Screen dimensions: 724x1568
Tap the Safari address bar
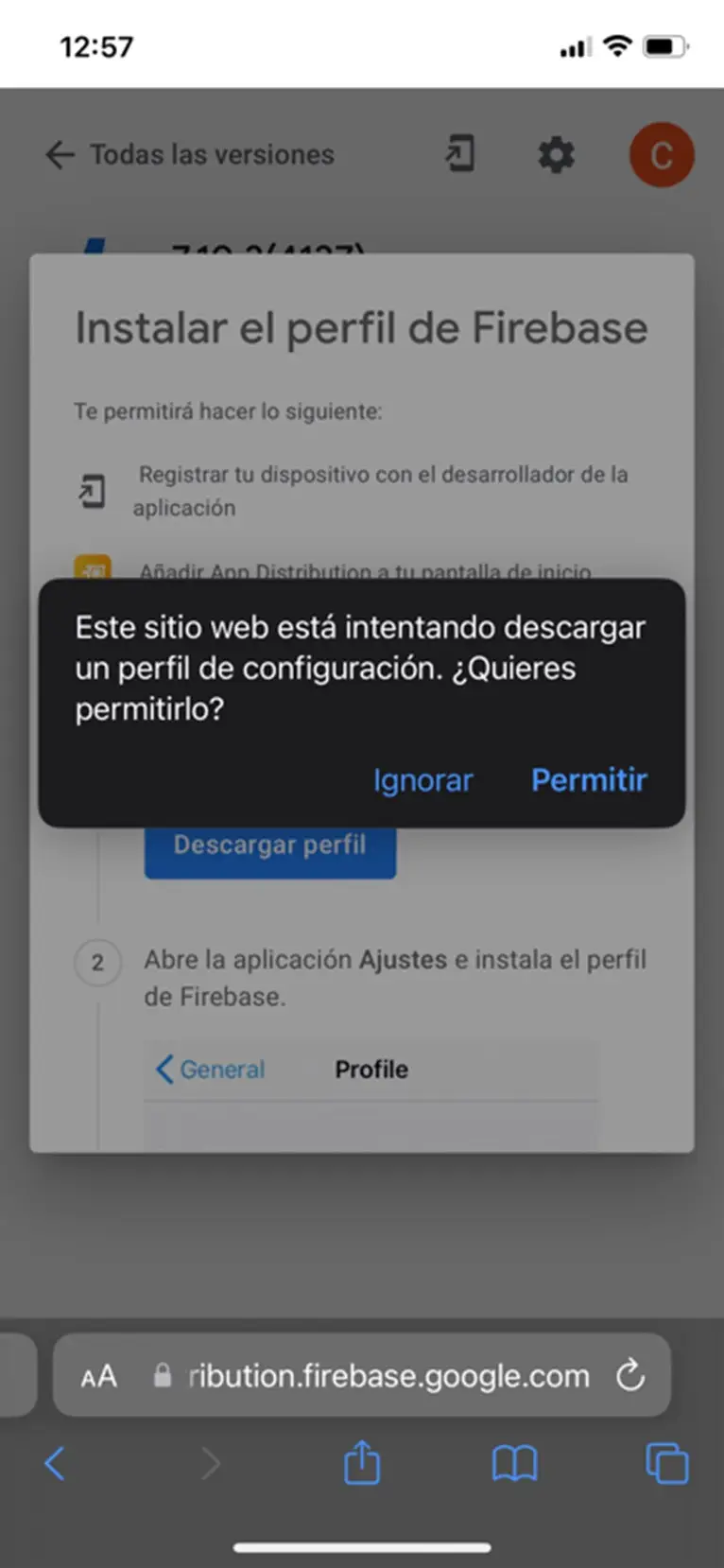[x=388, y=1376]
